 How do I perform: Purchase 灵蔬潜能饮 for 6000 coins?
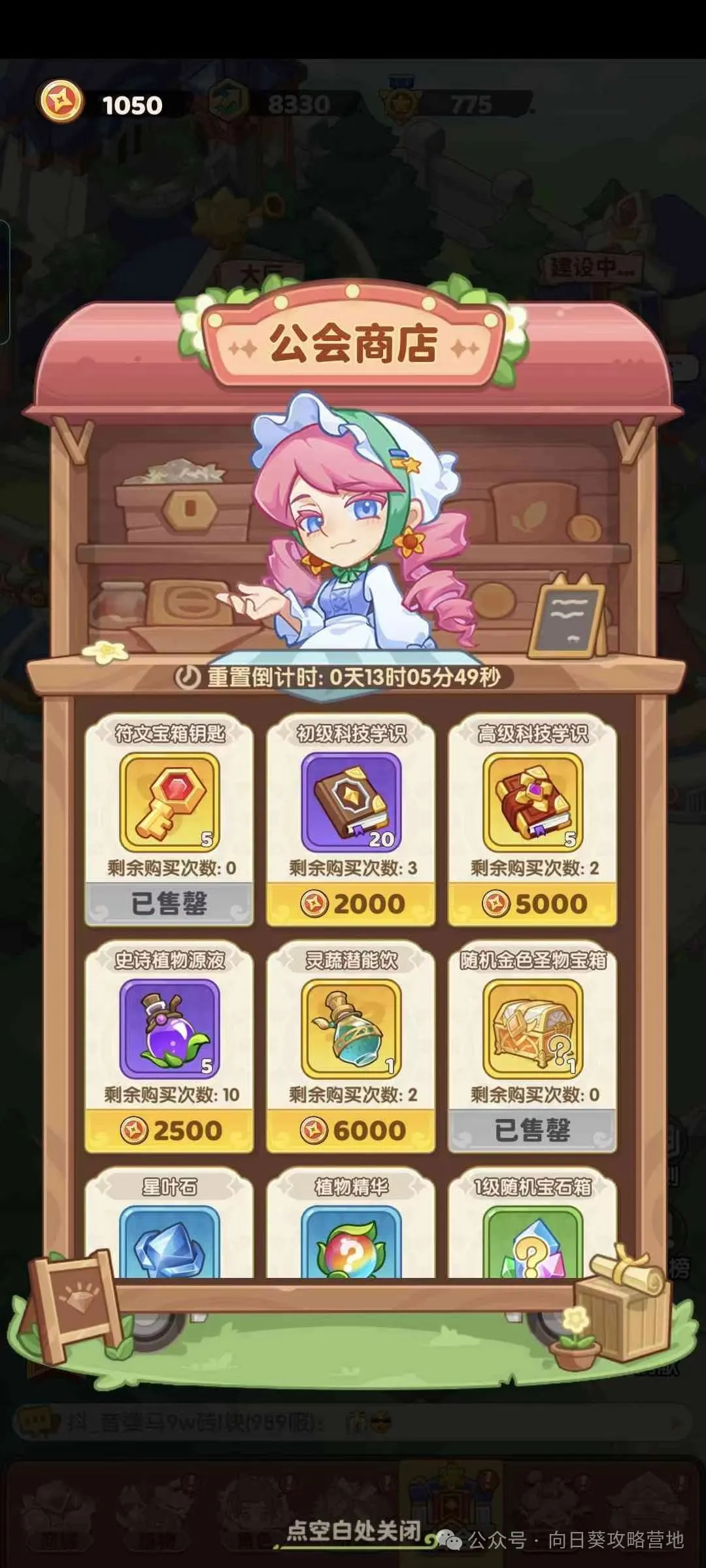[352, 1130]
